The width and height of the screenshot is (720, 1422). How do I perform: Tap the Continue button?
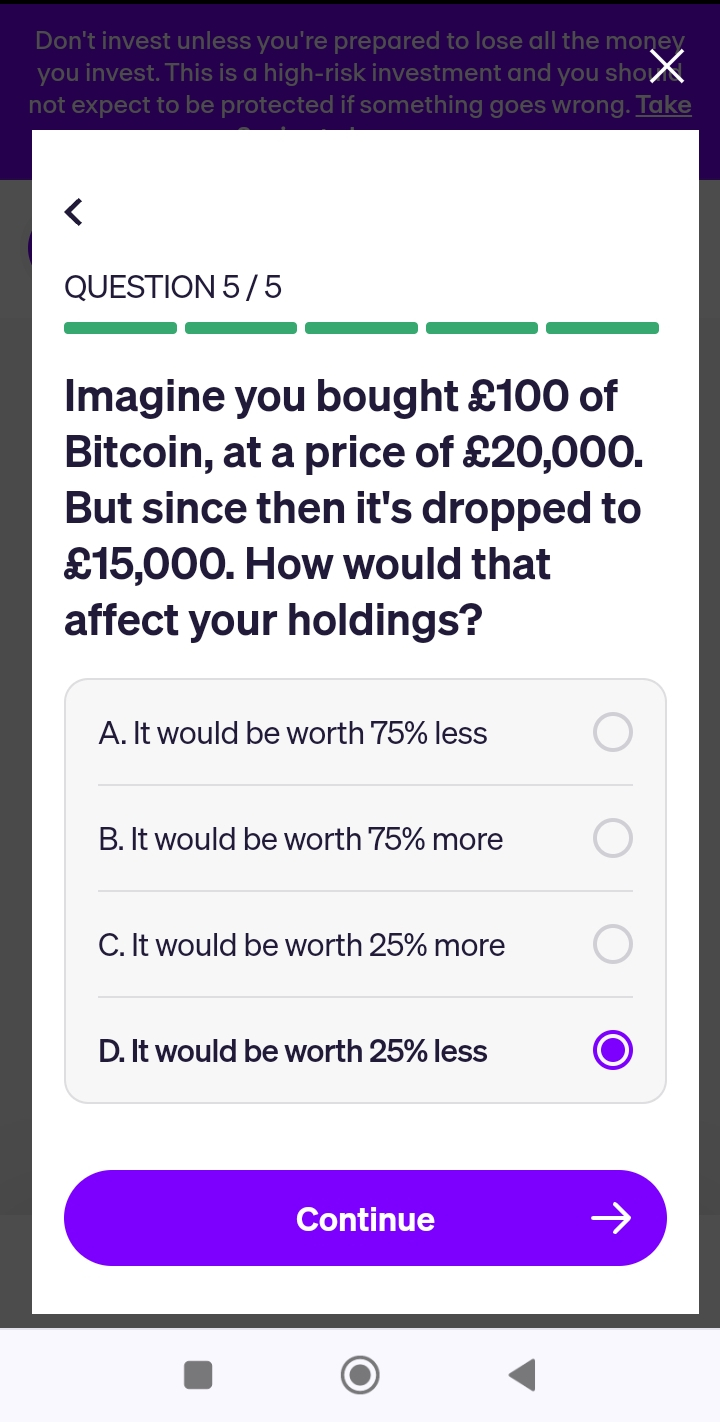coord(365,1218)
